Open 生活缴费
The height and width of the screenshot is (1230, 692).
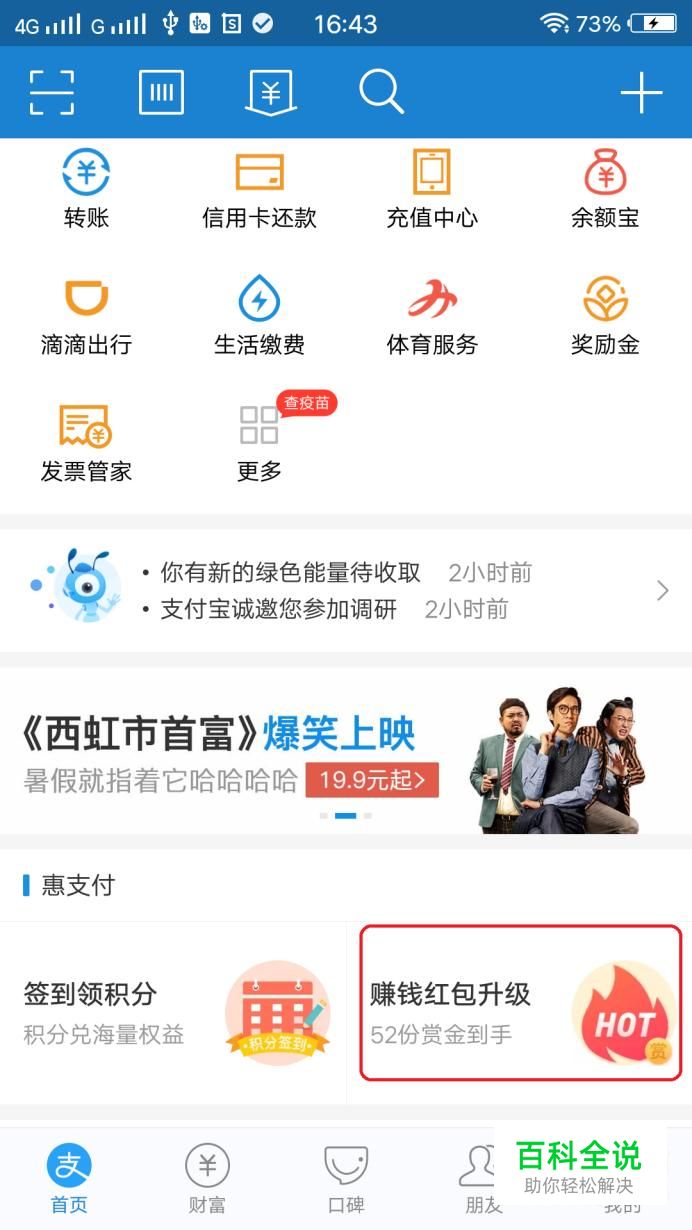tap(259, 317)
